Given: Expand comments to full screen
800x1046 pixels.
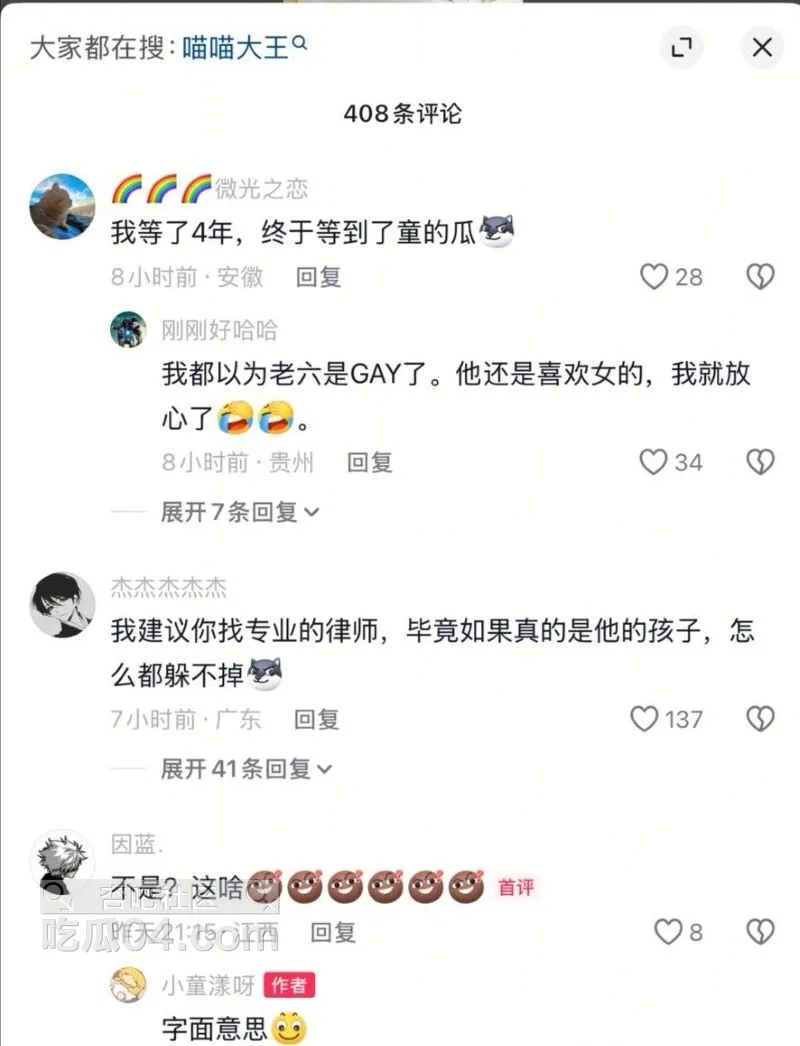Looking at the screenshot, I should coord(682,47).
